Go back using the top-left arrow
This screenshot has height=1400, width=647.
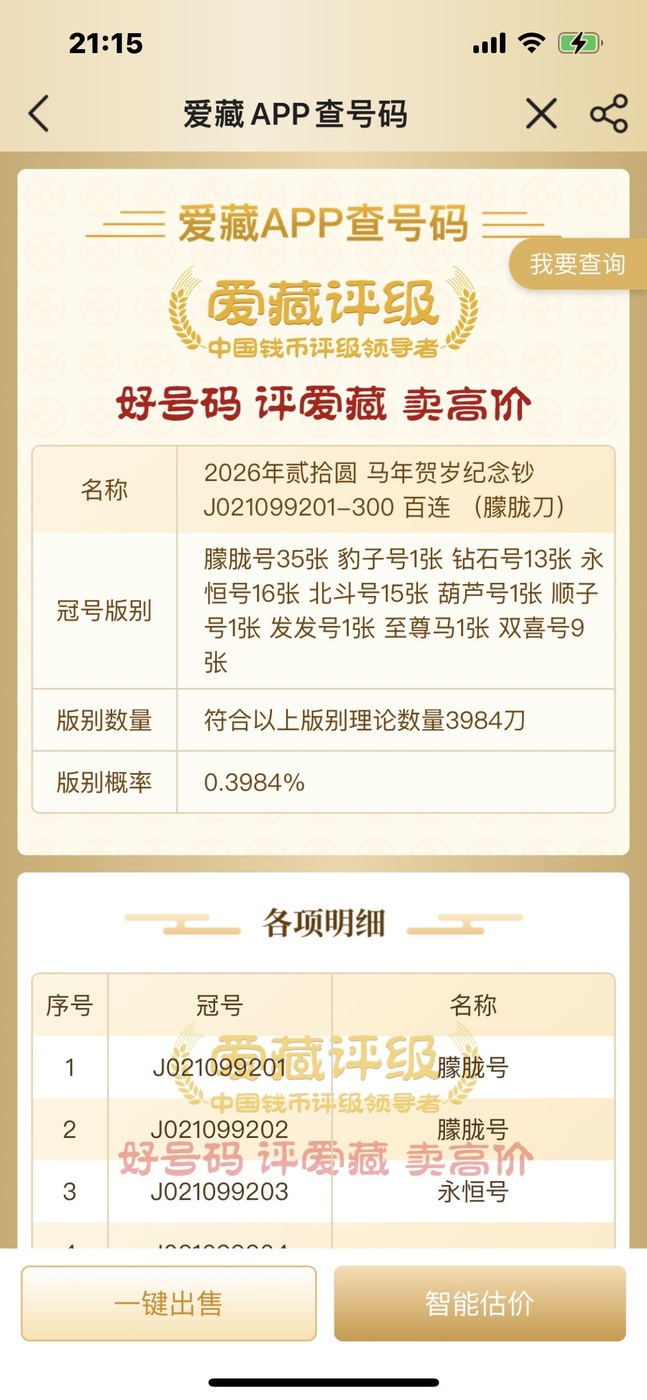38,114
